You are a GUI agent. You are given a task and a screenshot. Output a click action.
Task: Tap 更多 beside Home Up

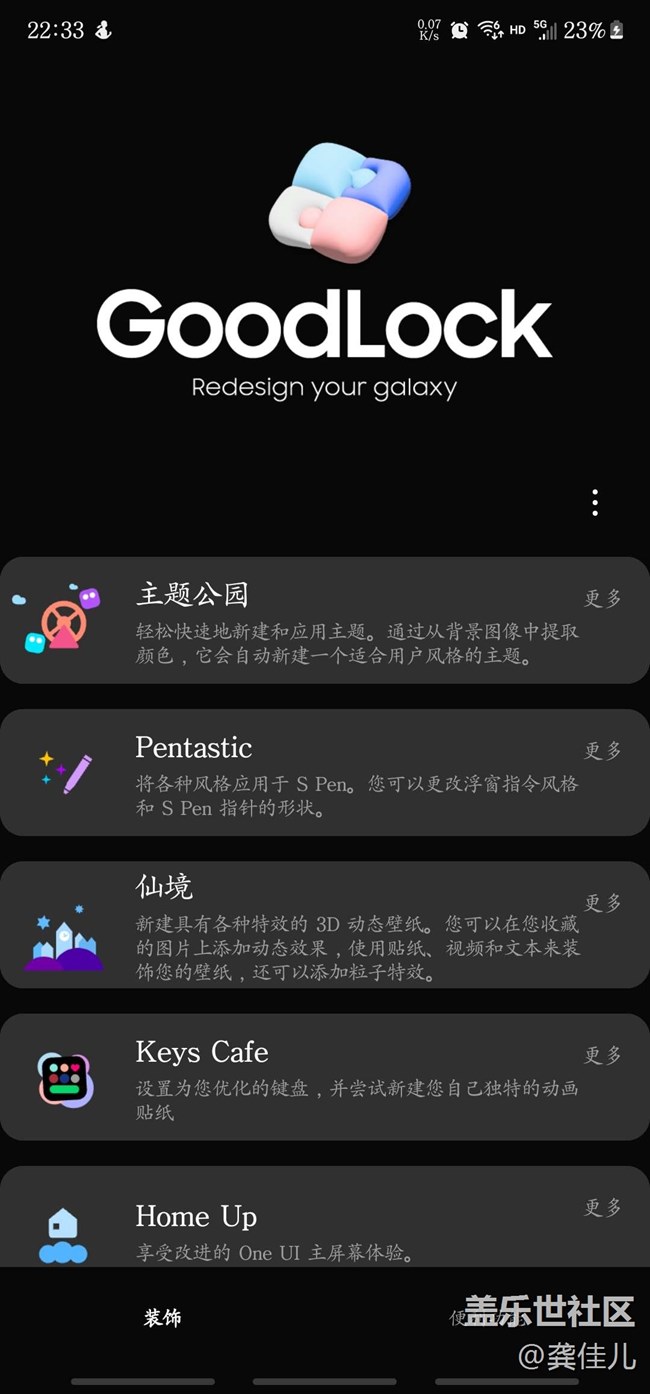(x=603, y=1207)
